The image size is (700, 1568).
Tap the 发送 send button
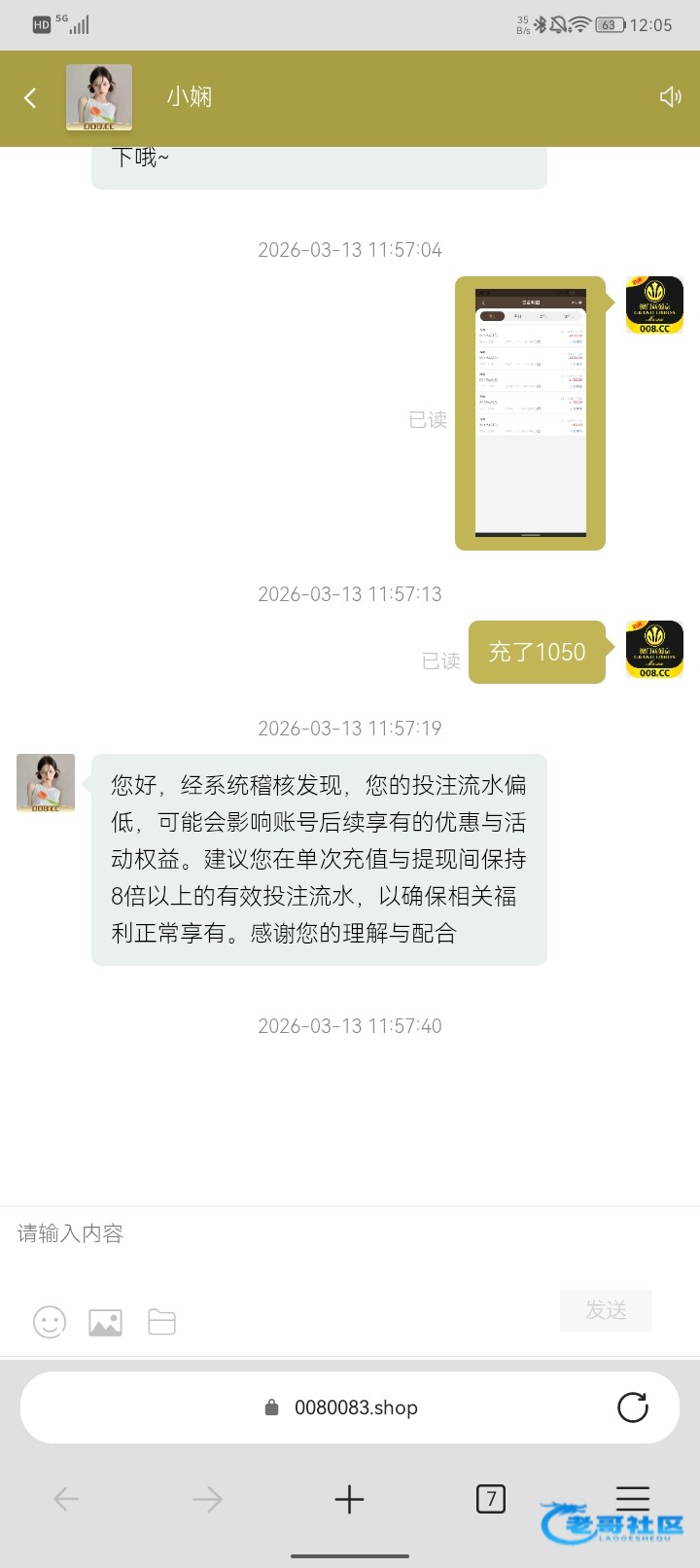(606, 1310)
